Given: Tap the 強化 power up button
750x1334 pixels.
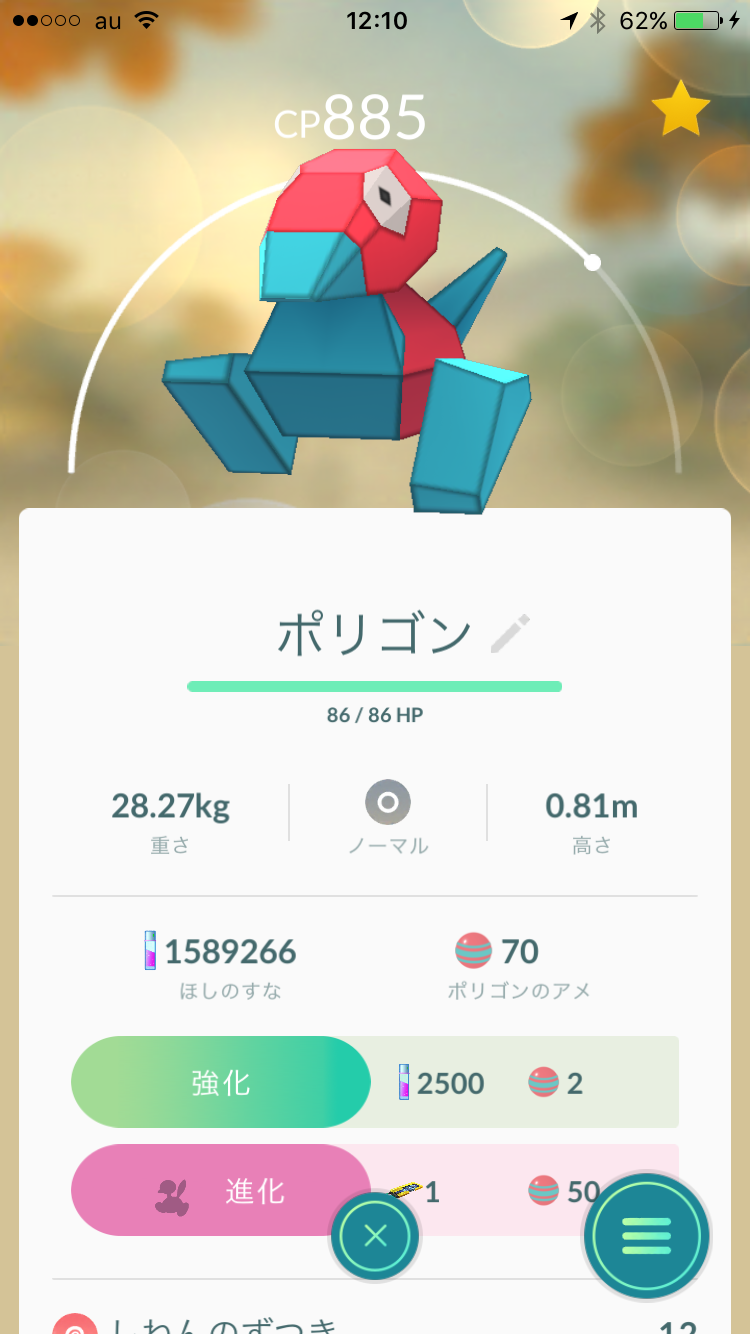Looking at the screenshot, I should click(221, 1082).
